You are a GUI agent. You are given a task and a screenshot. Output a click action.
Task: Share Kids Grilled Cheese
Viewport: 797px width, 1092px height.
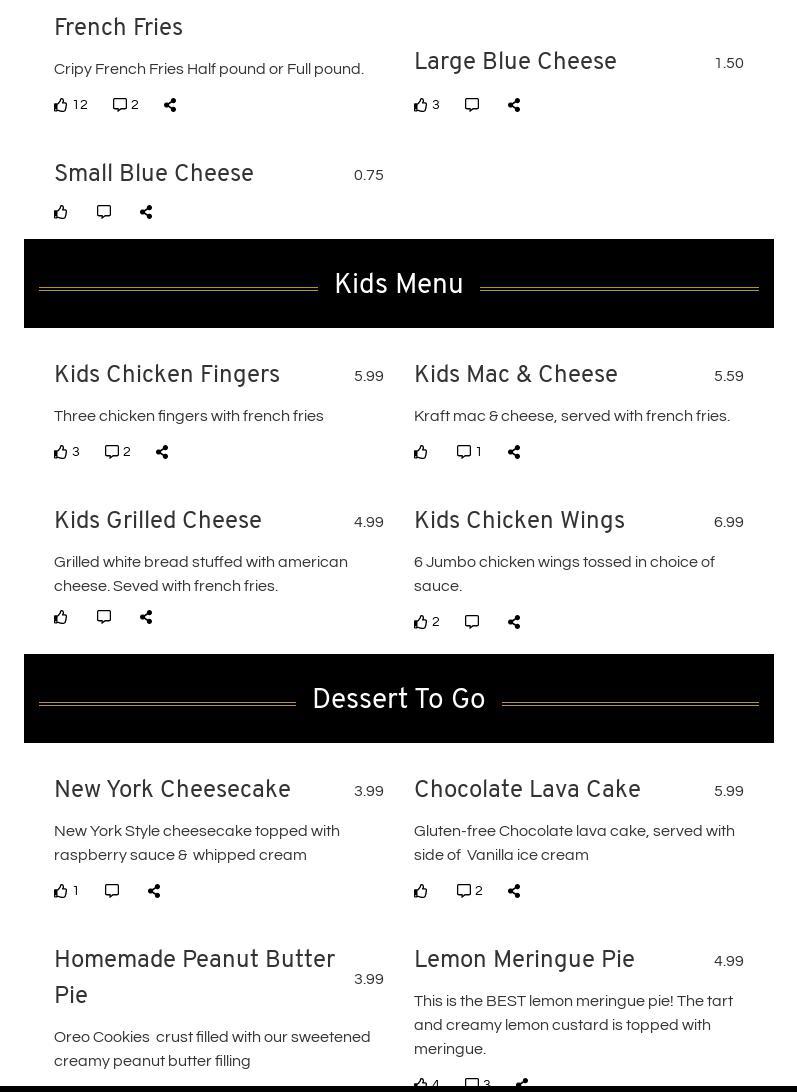146,617
